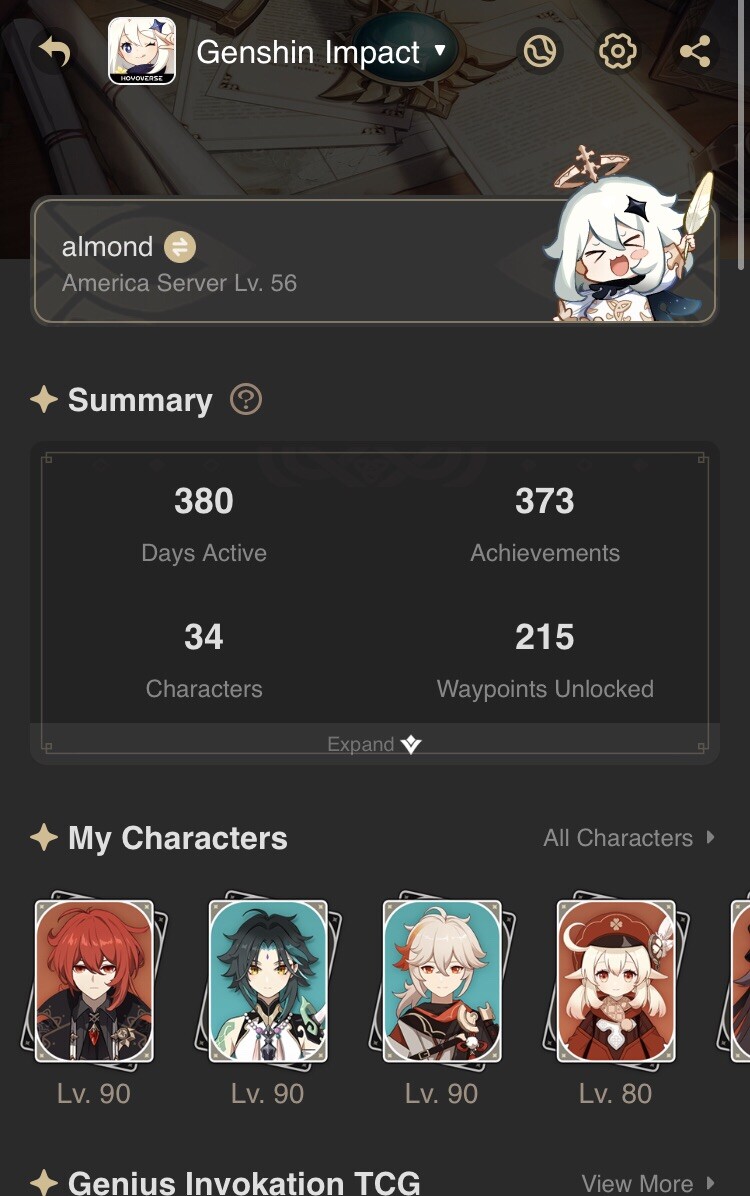Open the Genshin Impact game dropdown
The width and height of the screenshot is (750, 1196).
coord(321,52)
